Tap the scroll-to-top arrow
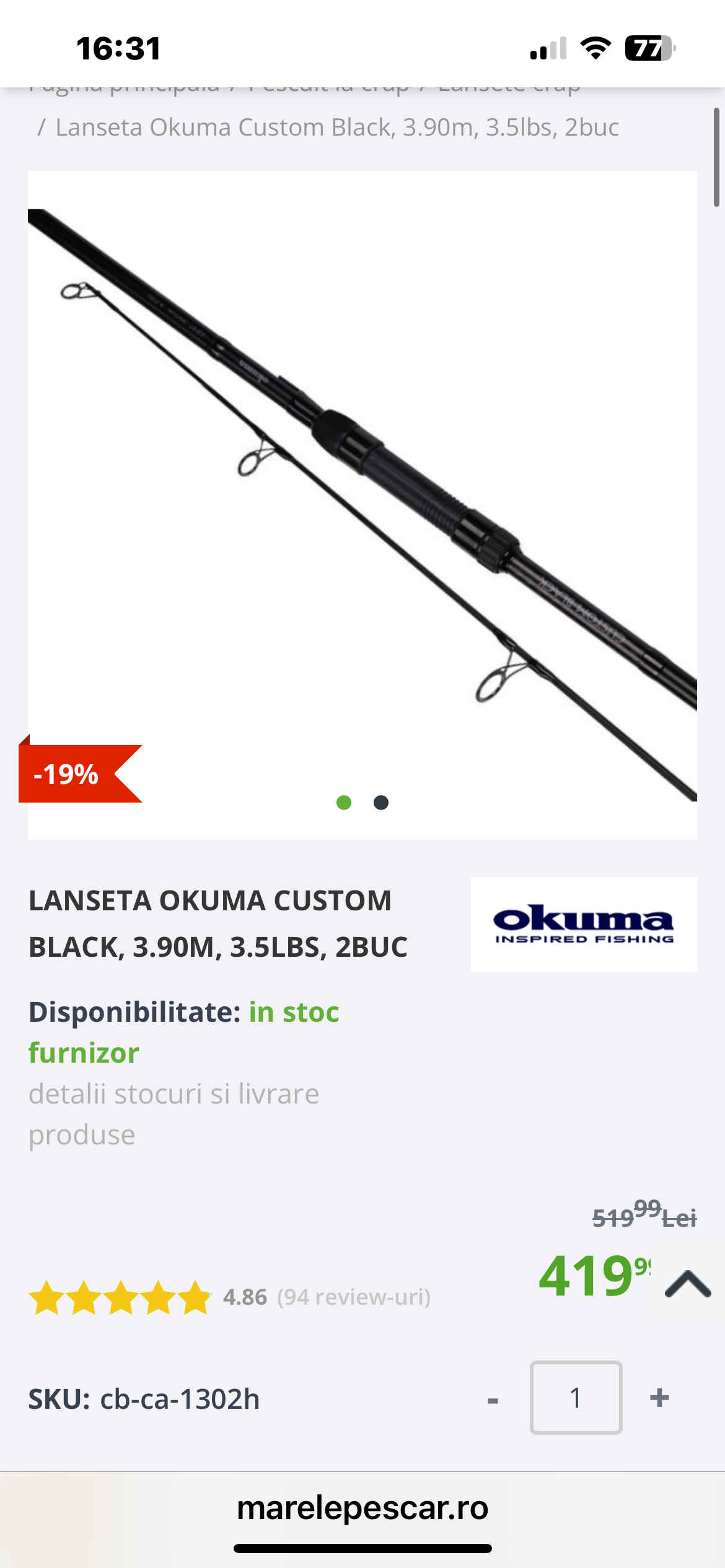 point(687,1283)
